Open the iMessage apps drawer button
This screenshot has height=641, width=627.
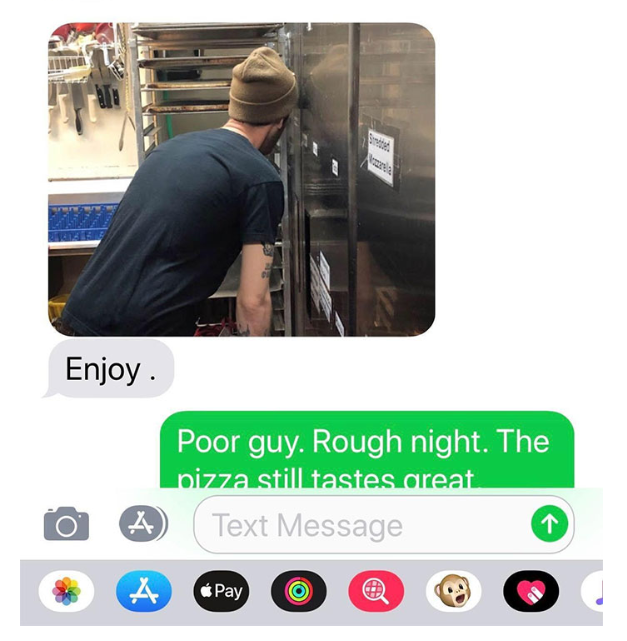[x=143, y=524]
